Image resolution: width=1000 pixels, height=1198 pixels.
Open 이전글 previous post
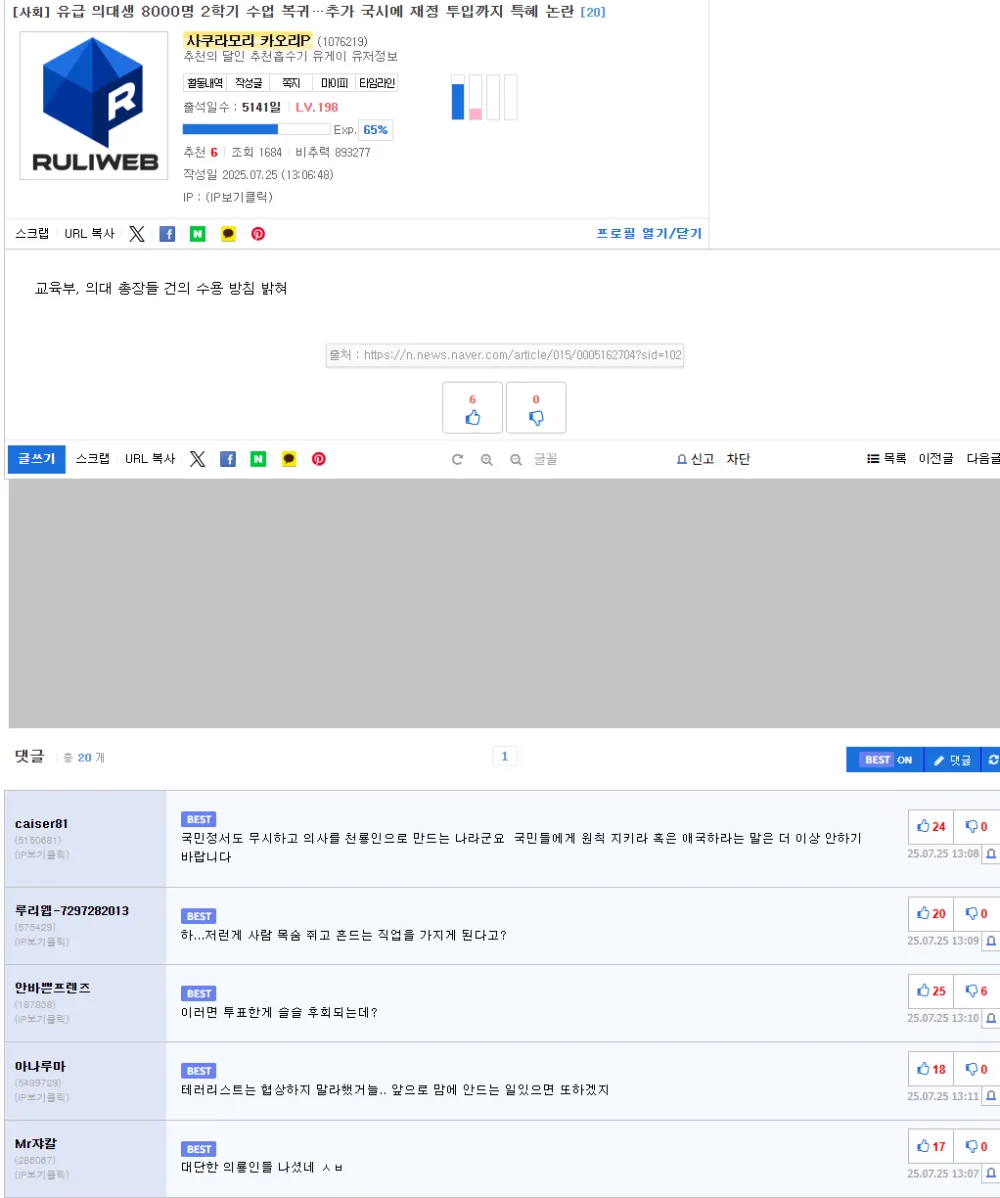(936, 459)
